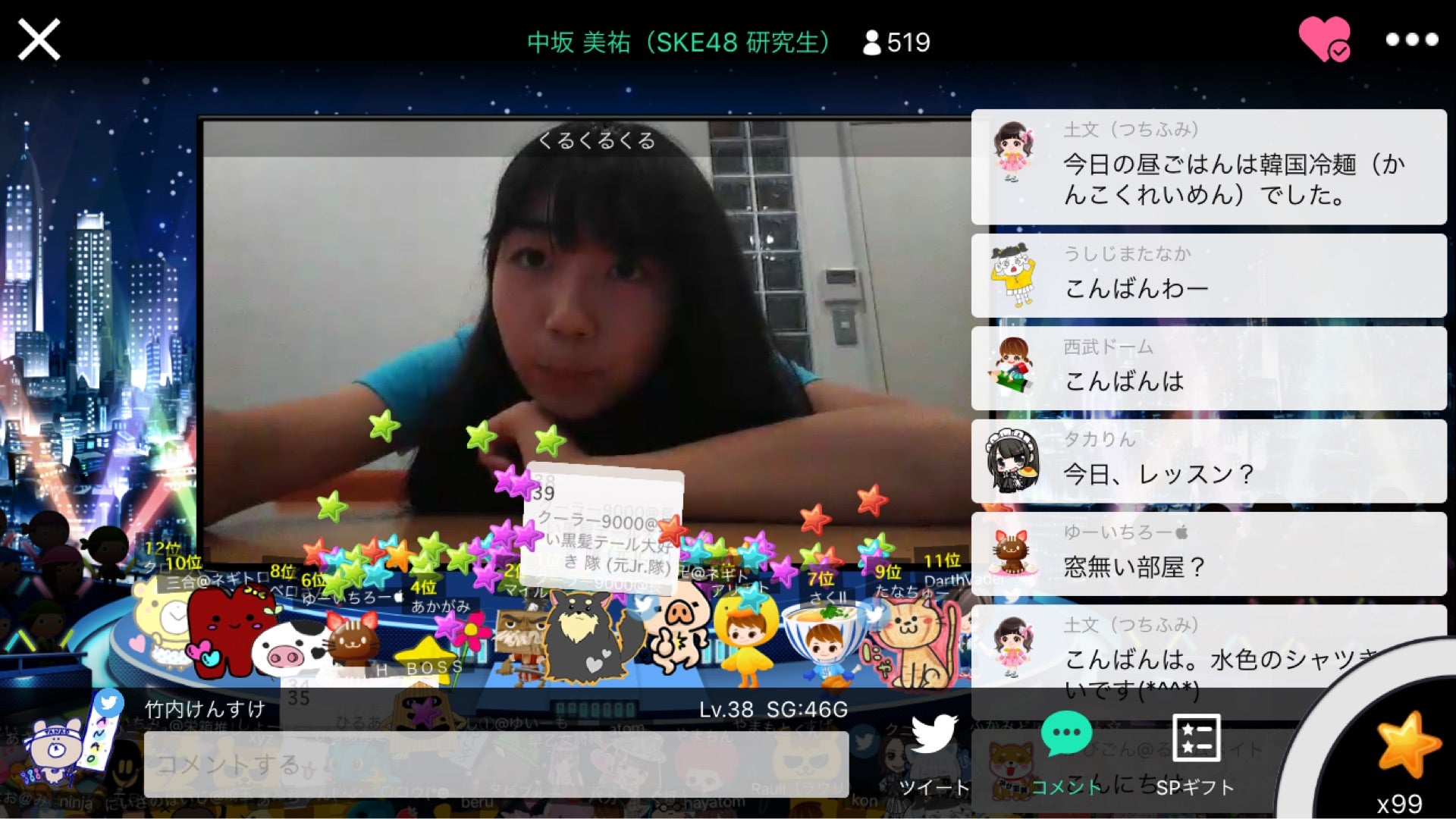Open 土文's comment about 韓国冷麺
This screenshot has height=819, width=1456.
pos(1209,167)
